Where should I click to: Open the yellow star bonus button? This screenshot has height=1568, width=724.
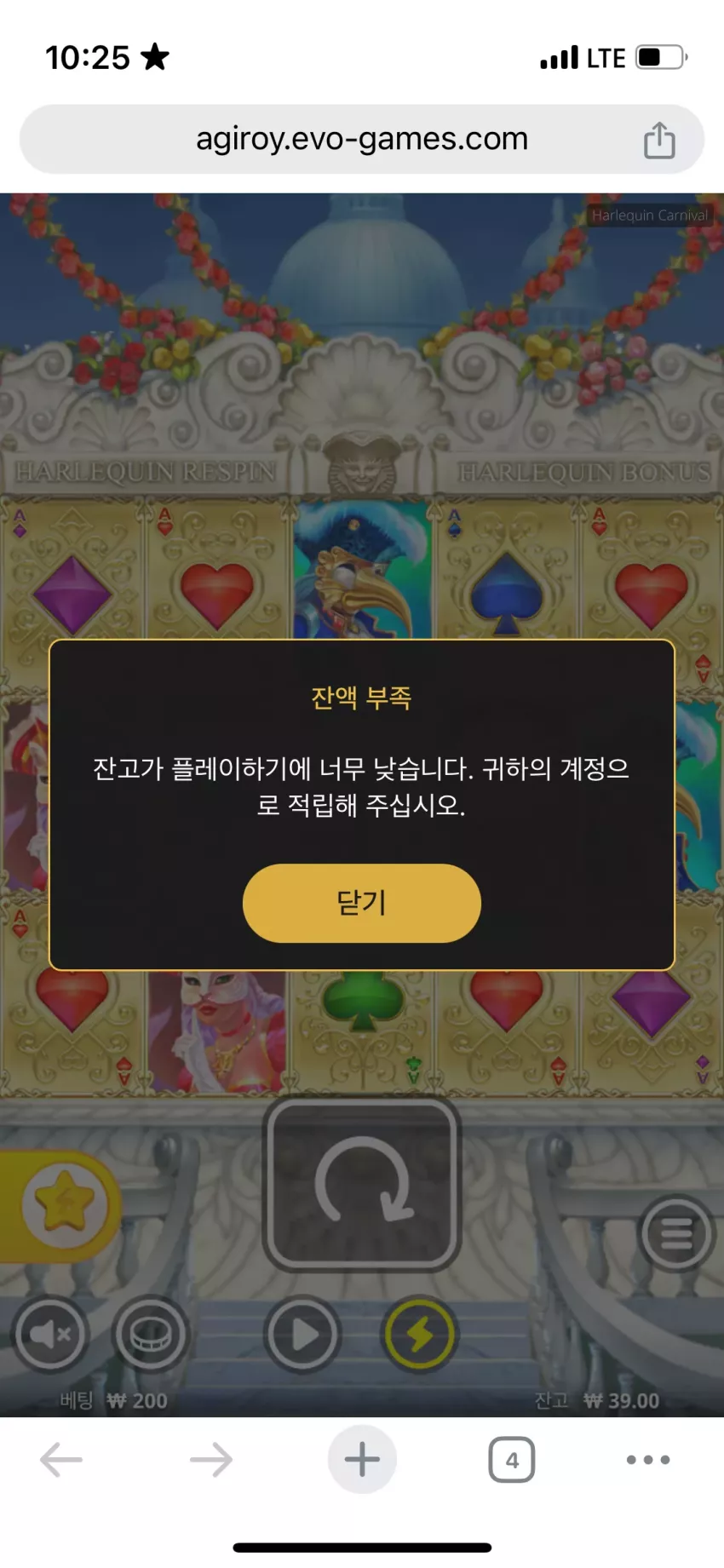[x=65, y=1205]
